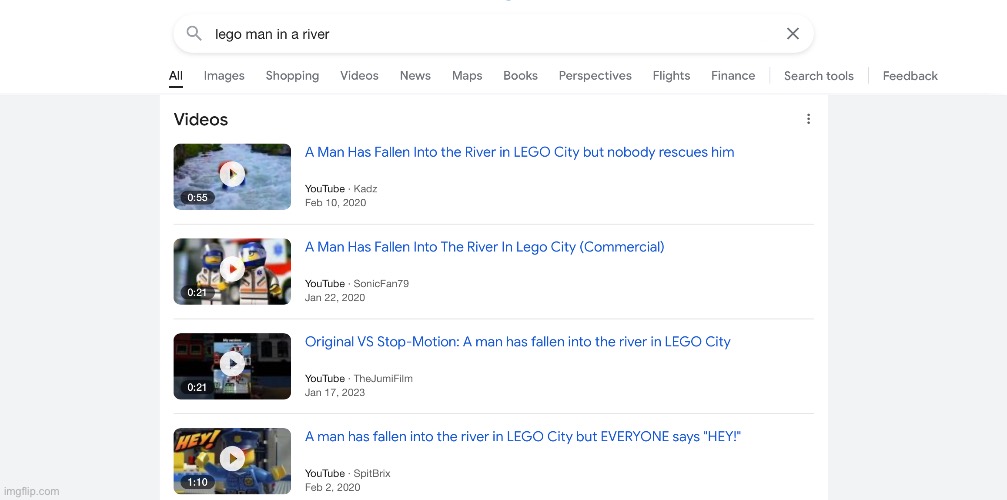Viewport: 1007px width, 500px height.
Task: Switch to the Images tab
Action: click(x=224, y=76)
